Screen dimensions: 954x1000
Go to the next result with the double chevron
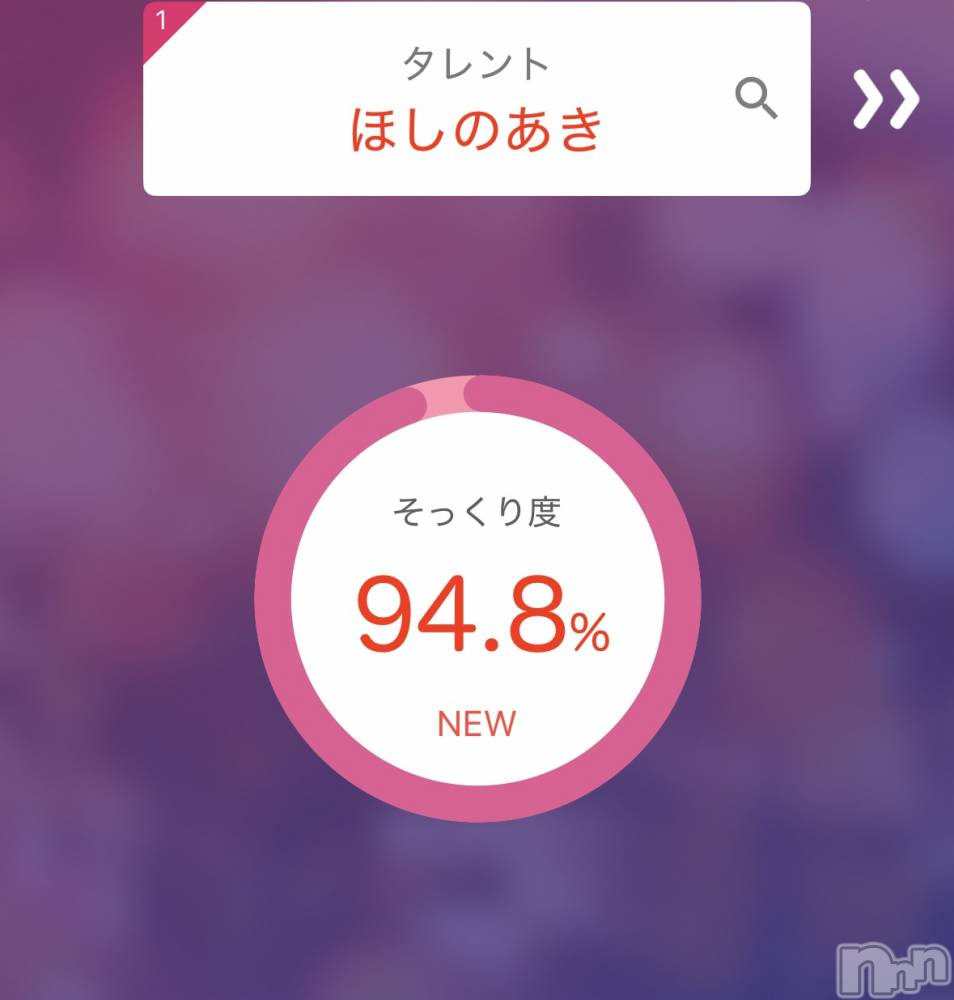pyautogui.click(x=885, y=100)
